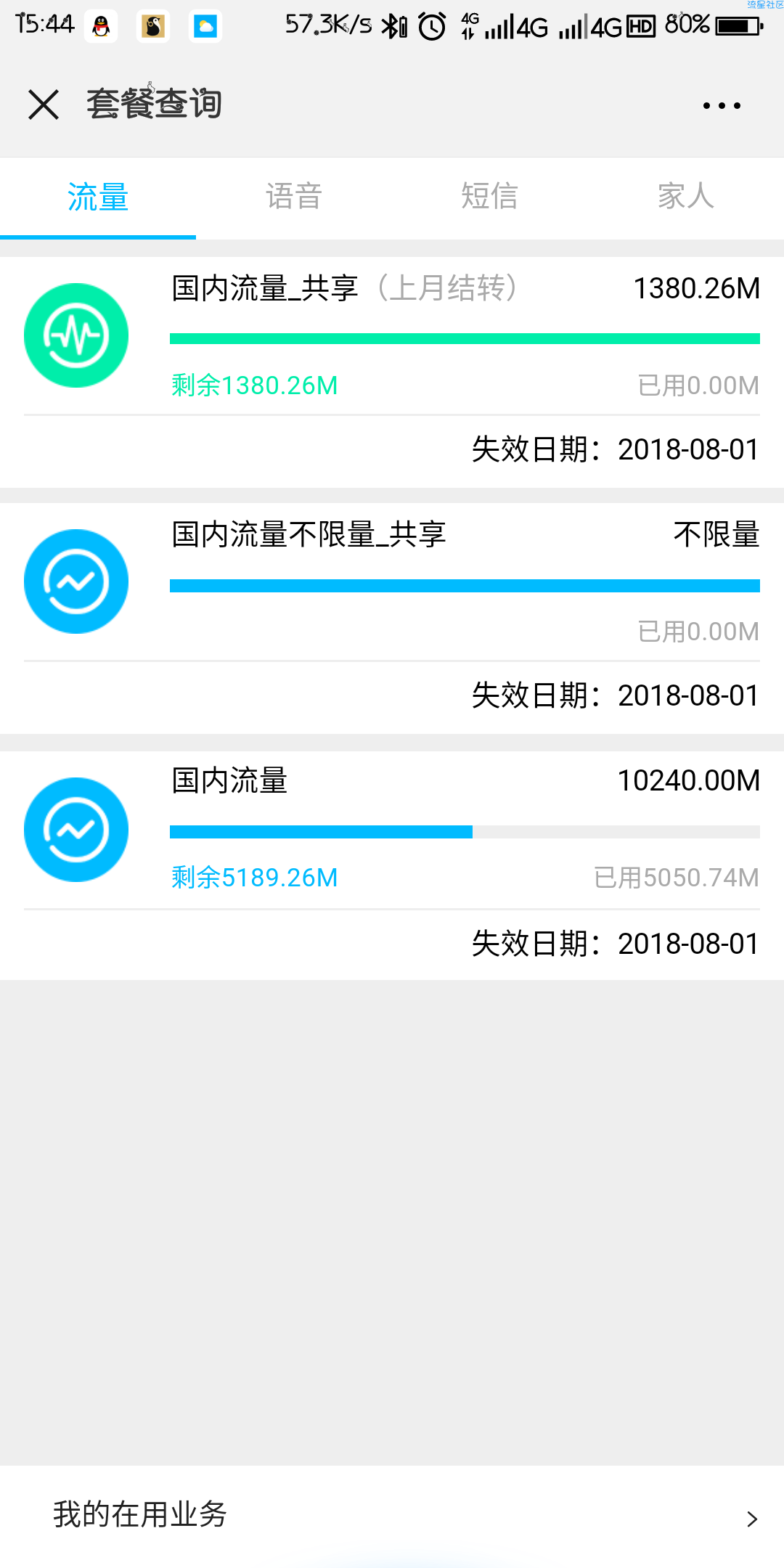Viewport: 784px width, 1568px height.
Task: Close the 套餐查询 page
Action: click(x=44, y=105)
